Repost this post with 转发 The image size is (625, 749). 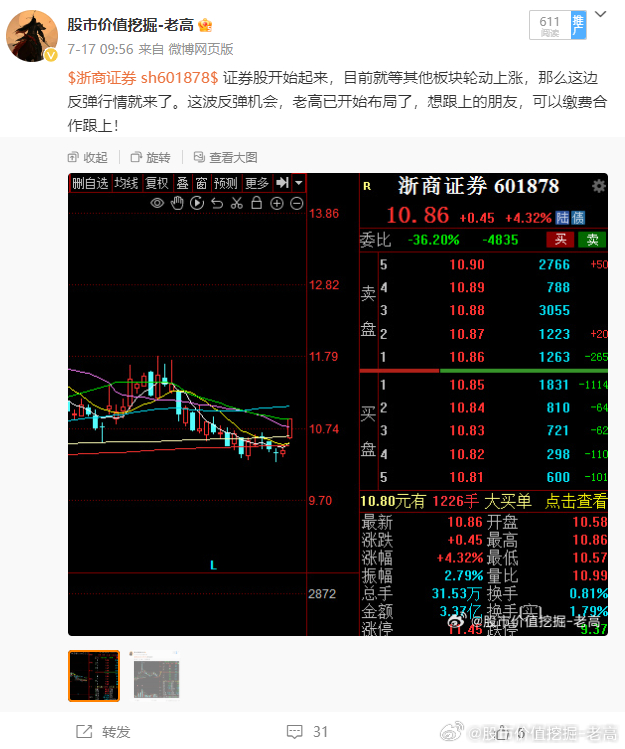(105, 732)
